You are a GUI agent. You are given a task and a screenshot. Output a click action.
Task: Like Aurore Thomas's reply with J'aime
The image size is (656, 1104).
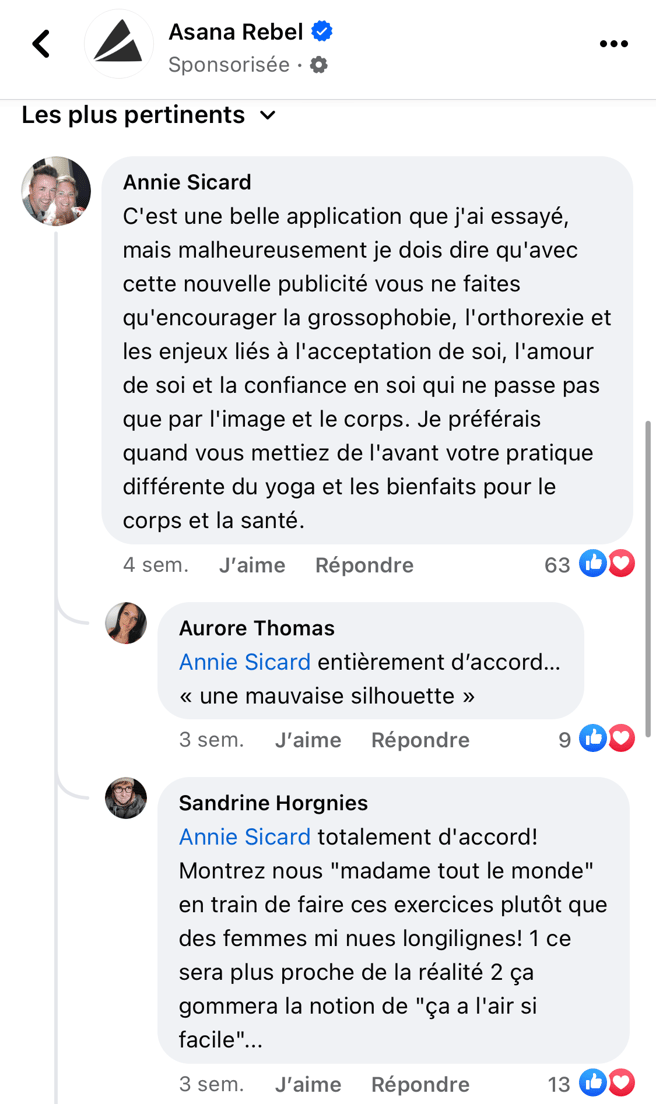[308, 740]
